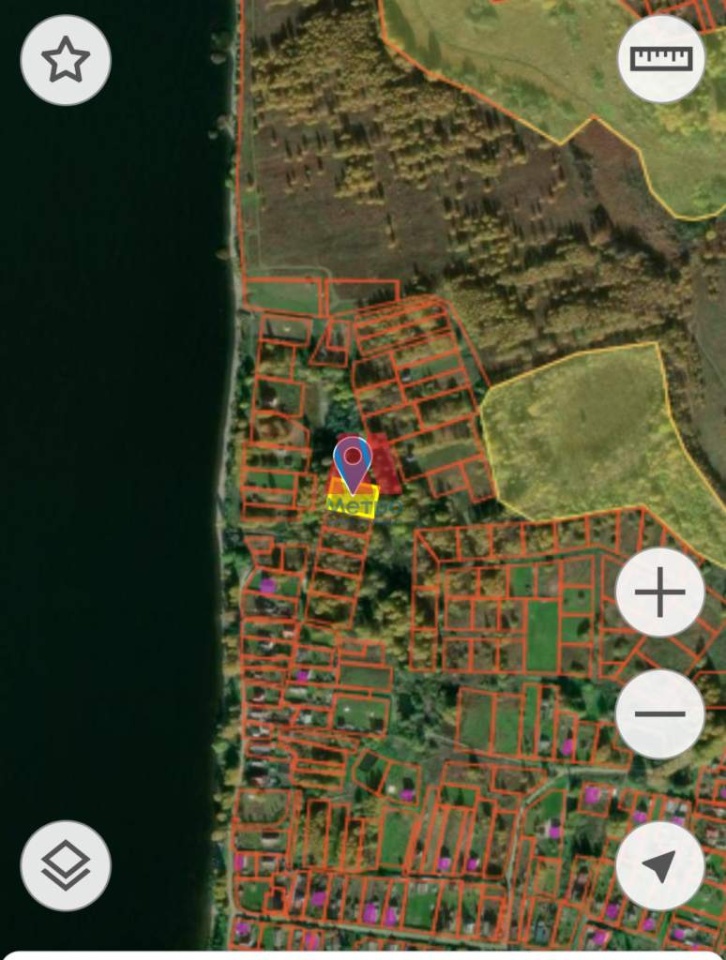Tap the map pin marker
726x960 pixels.
click(352, 463)
